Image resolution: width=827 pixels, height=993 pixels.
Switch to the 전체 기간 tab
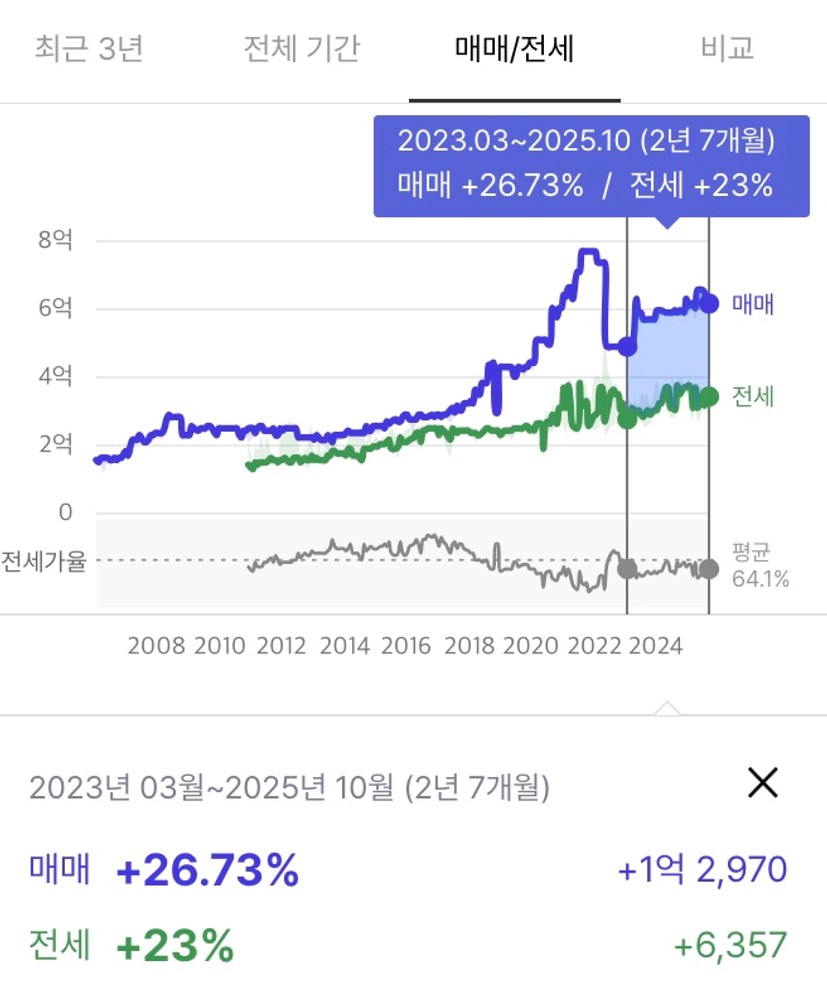(x=302, y=48)
